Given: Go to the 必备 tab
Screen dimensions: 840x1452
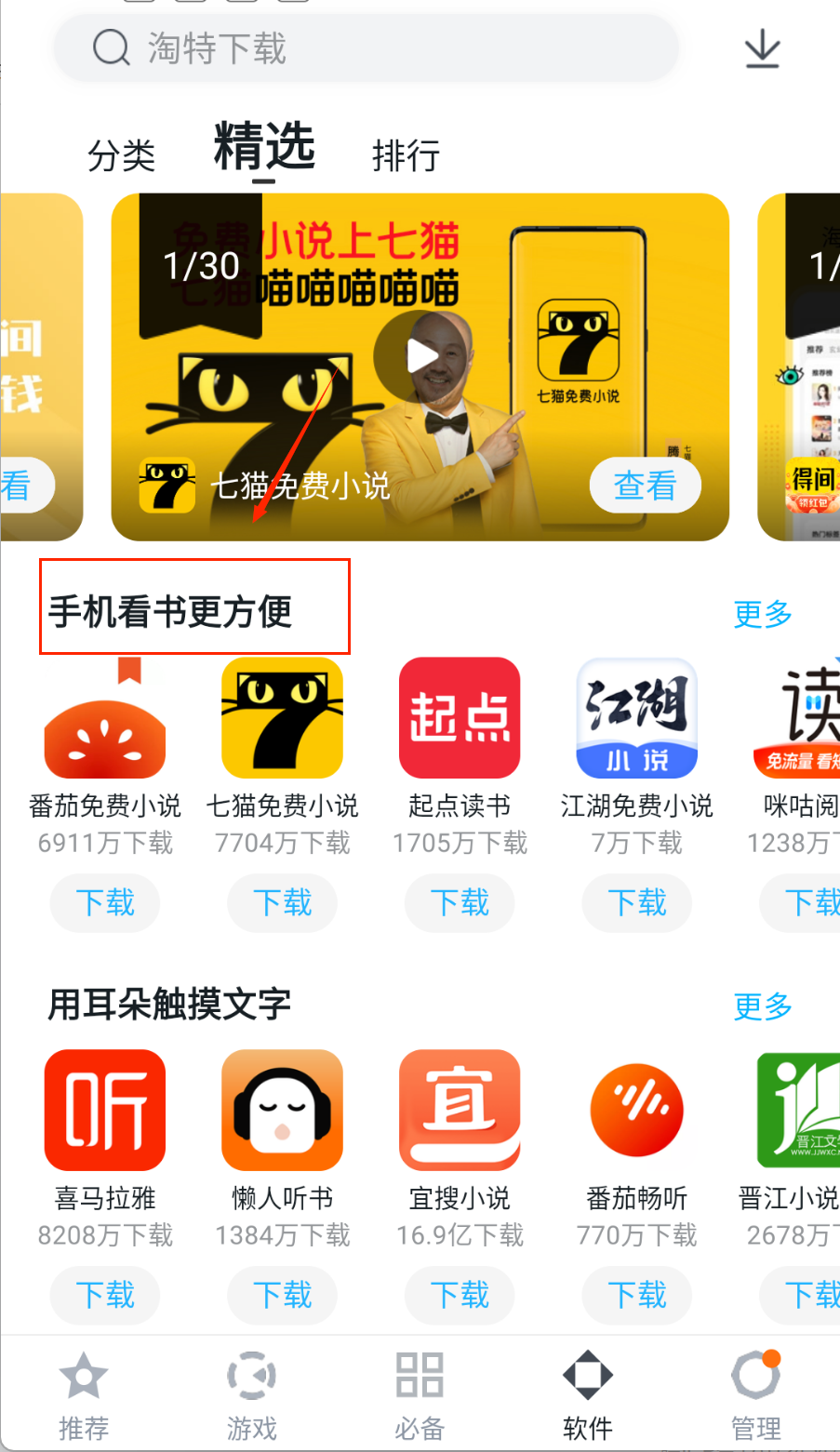Looking at the screenshot, I should (x=420, y=1395).
